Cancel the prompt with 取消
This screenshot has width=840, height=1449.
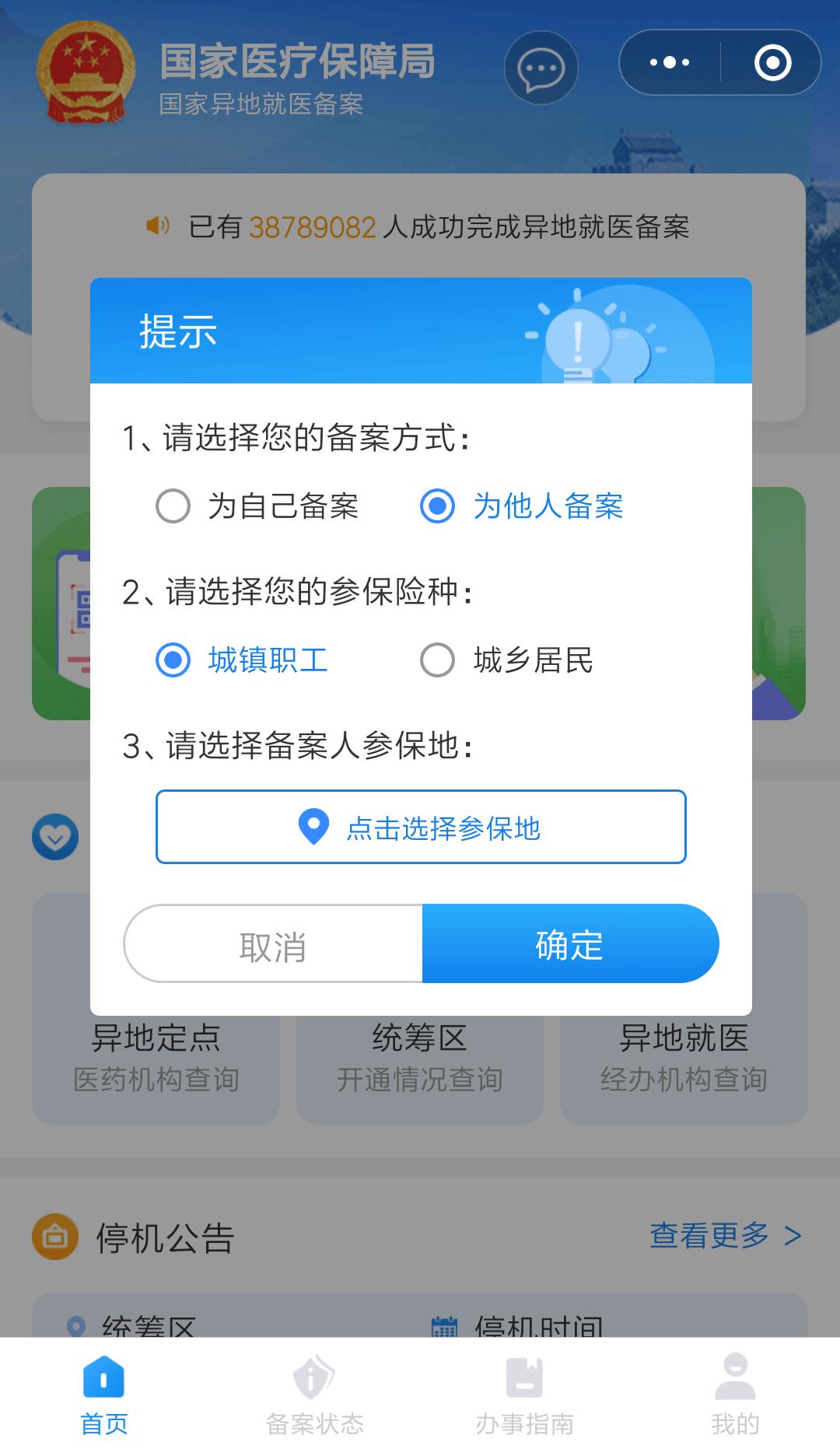click(x=271, y=943)
